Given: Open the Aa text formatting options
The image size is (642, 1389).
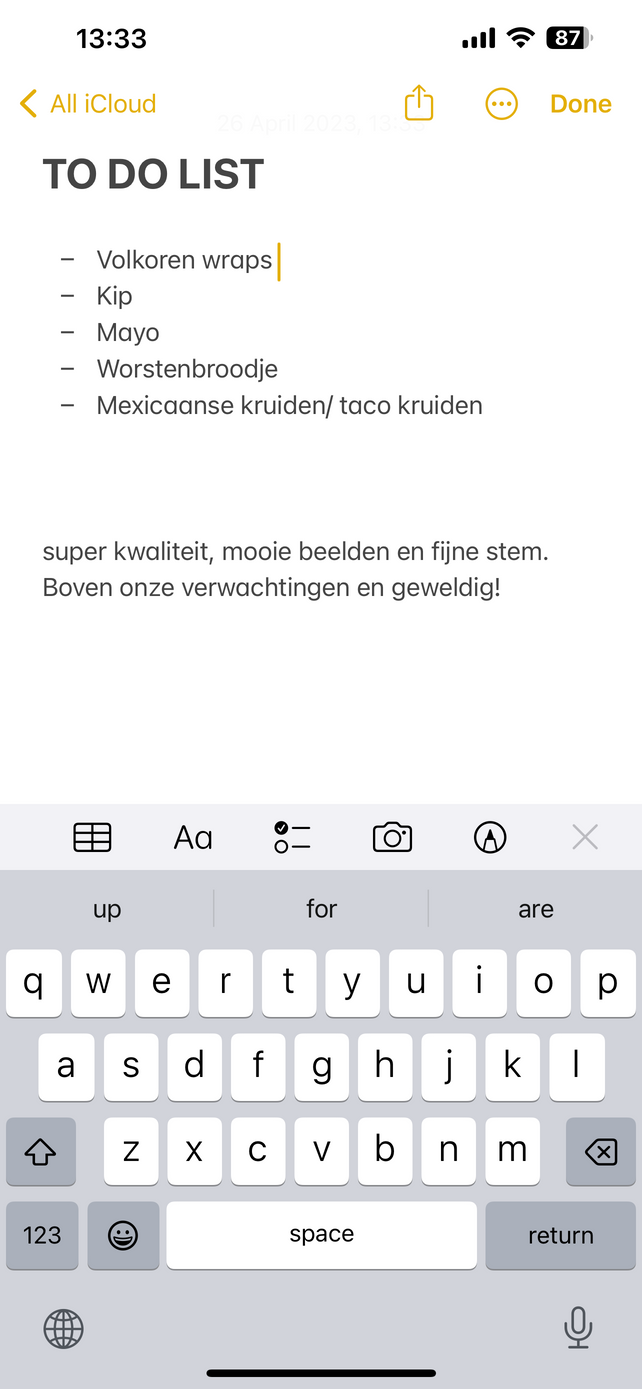Looking at the screenshot, I should point(193,837).
